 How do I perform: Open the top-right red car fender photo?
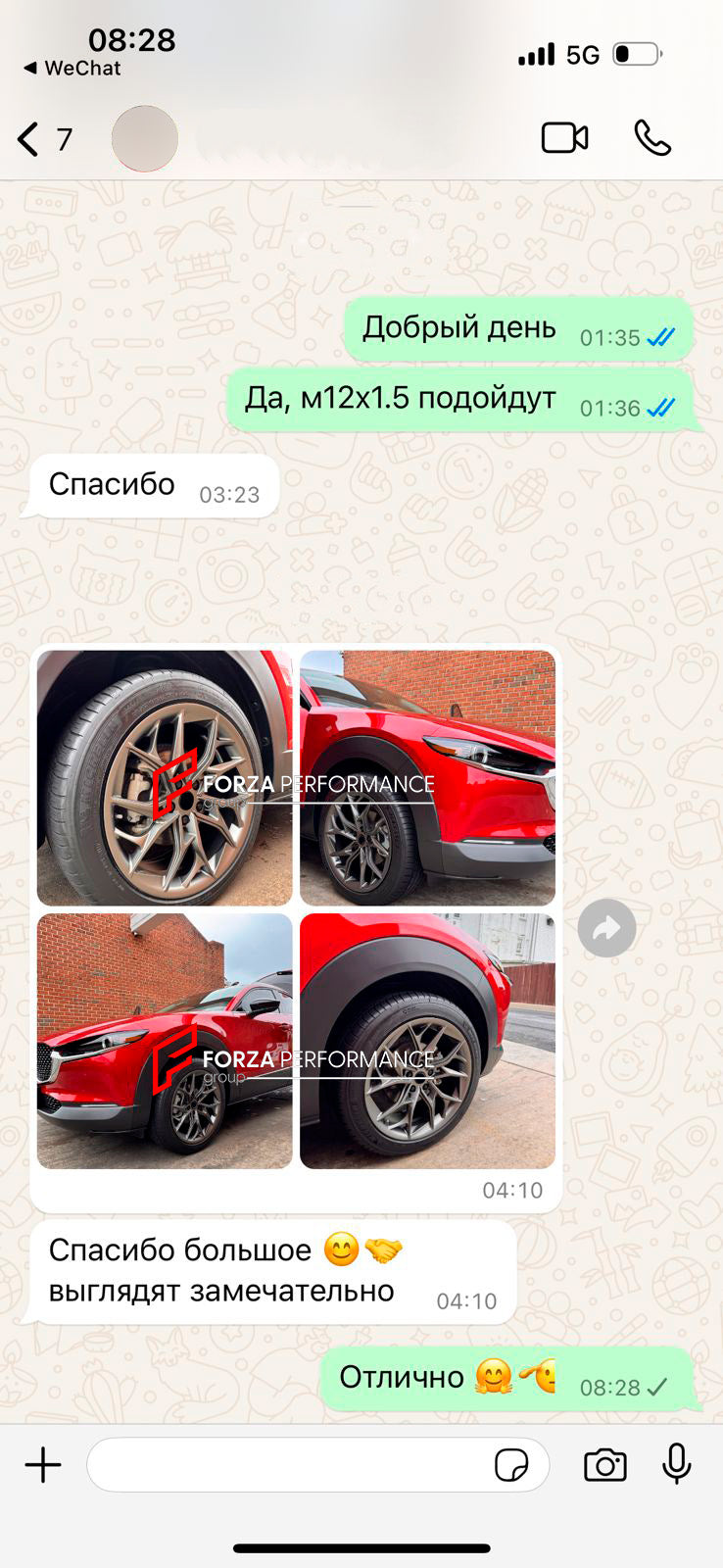click(427, 777)
